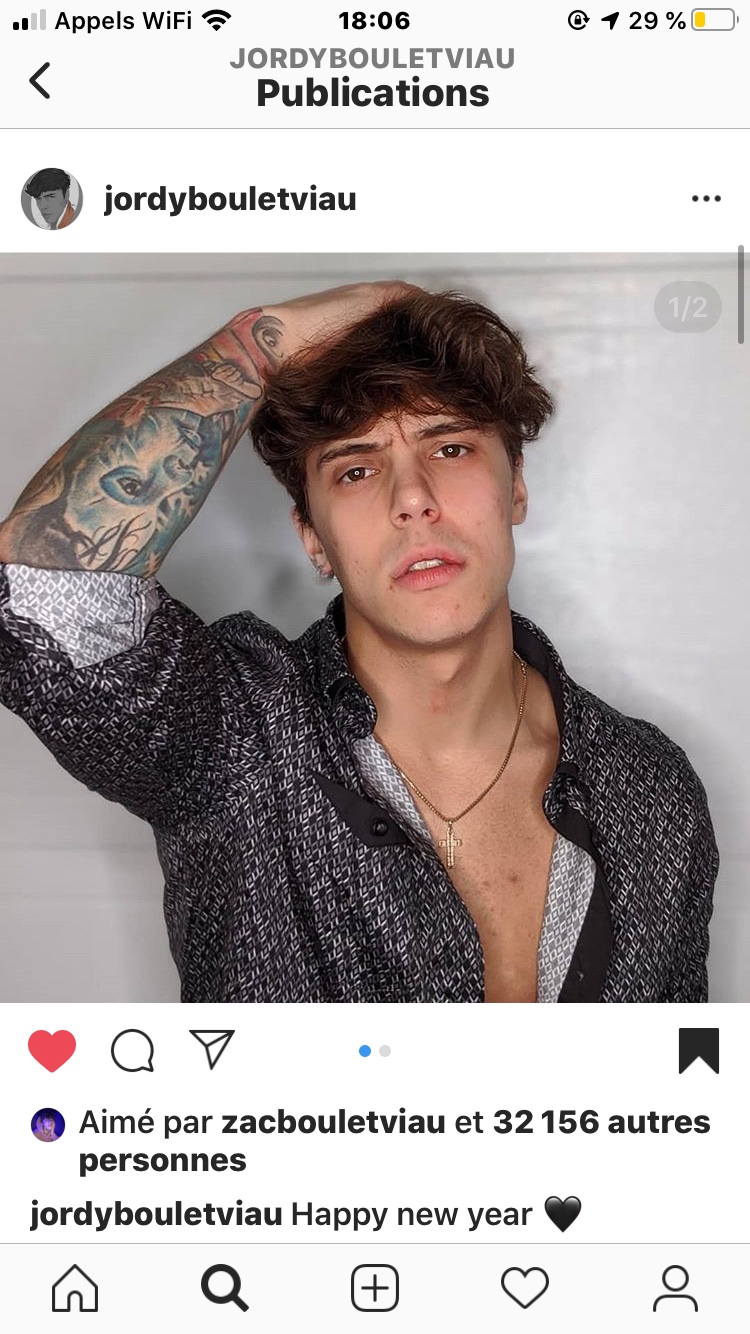Share the post via paper plane icon
Image resolution: width=750 pixels, height=1334 pixels.
211,1049
